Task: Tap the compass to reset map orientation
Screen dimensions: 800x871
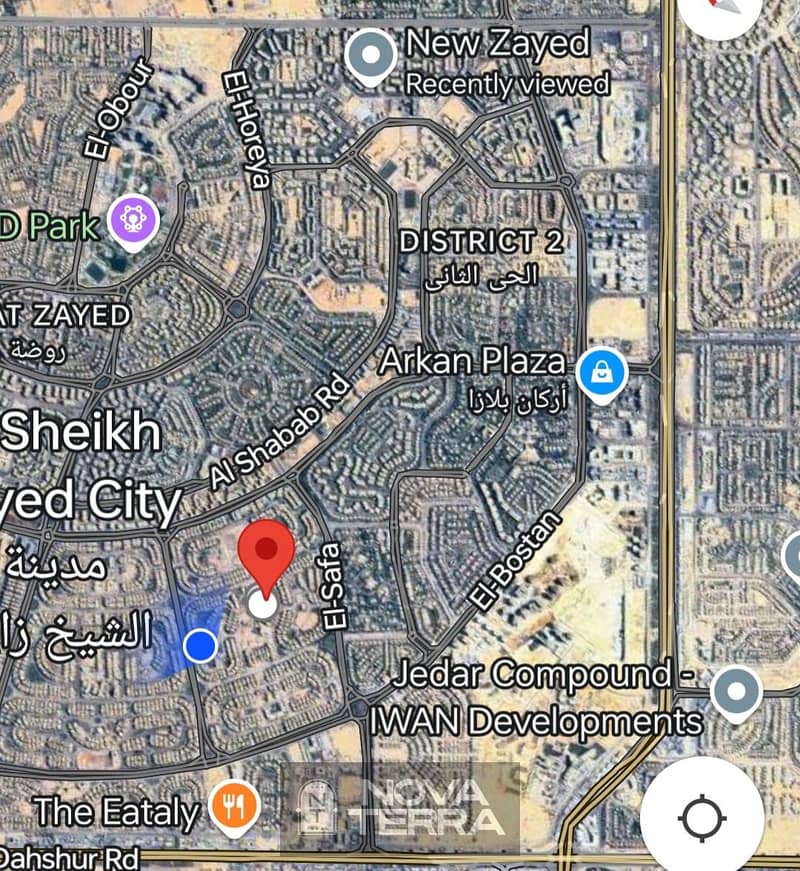Action: [721, 12]
